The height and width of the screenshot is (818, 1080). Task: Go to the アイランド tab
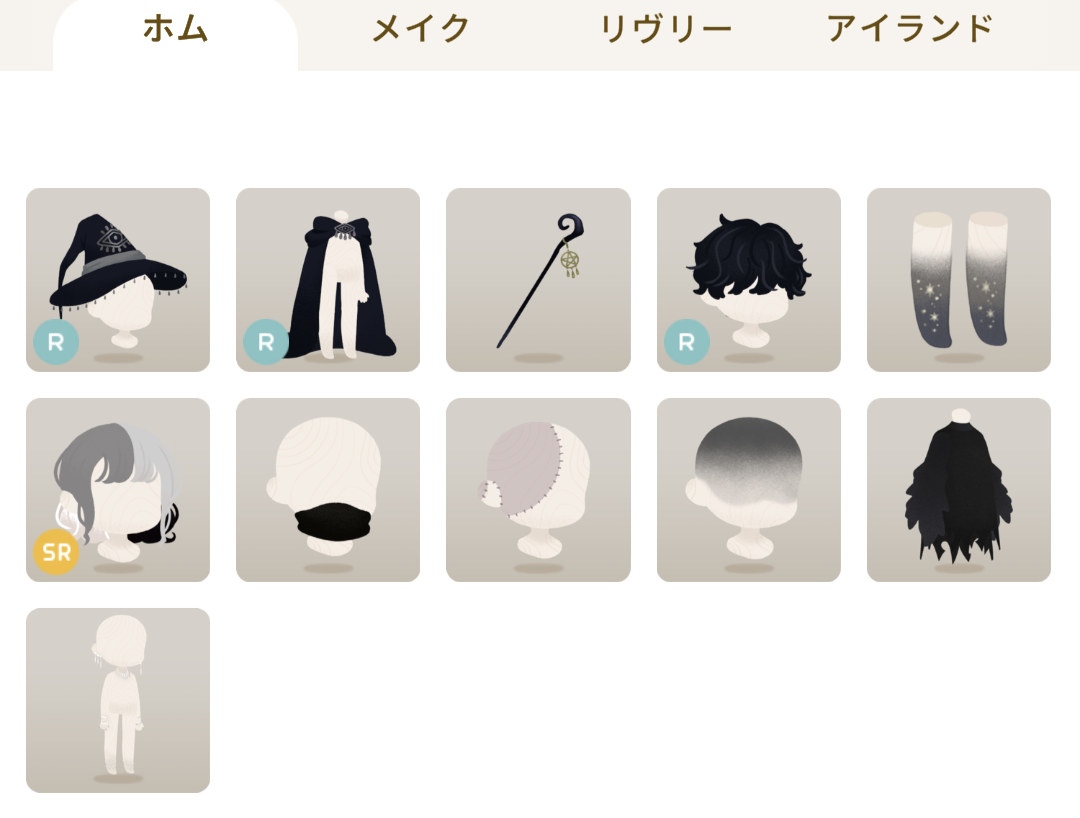point(910,30)
